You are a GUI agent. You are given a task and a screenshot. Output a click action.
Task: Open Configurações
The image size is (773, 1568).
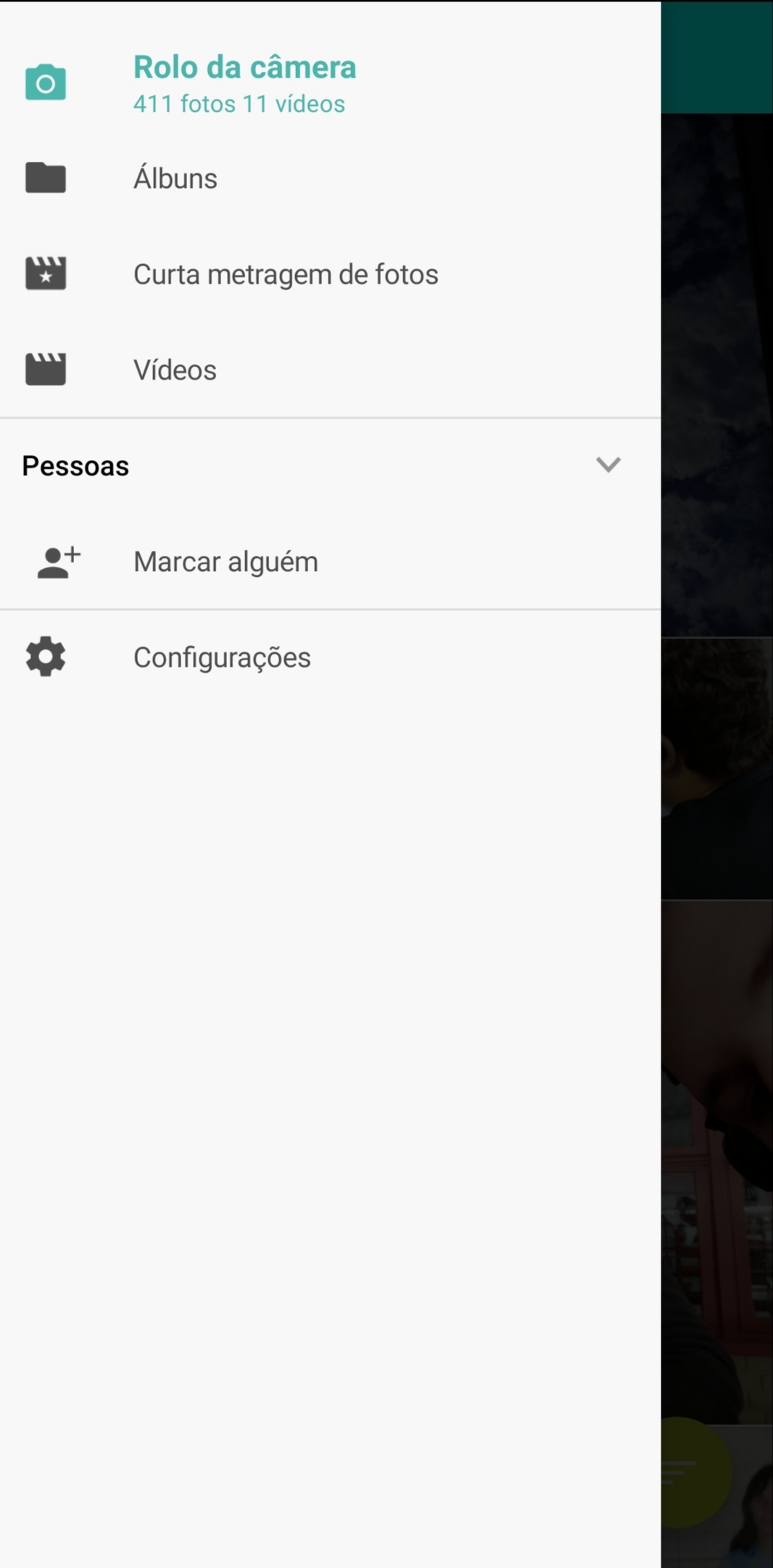(222, 657)
